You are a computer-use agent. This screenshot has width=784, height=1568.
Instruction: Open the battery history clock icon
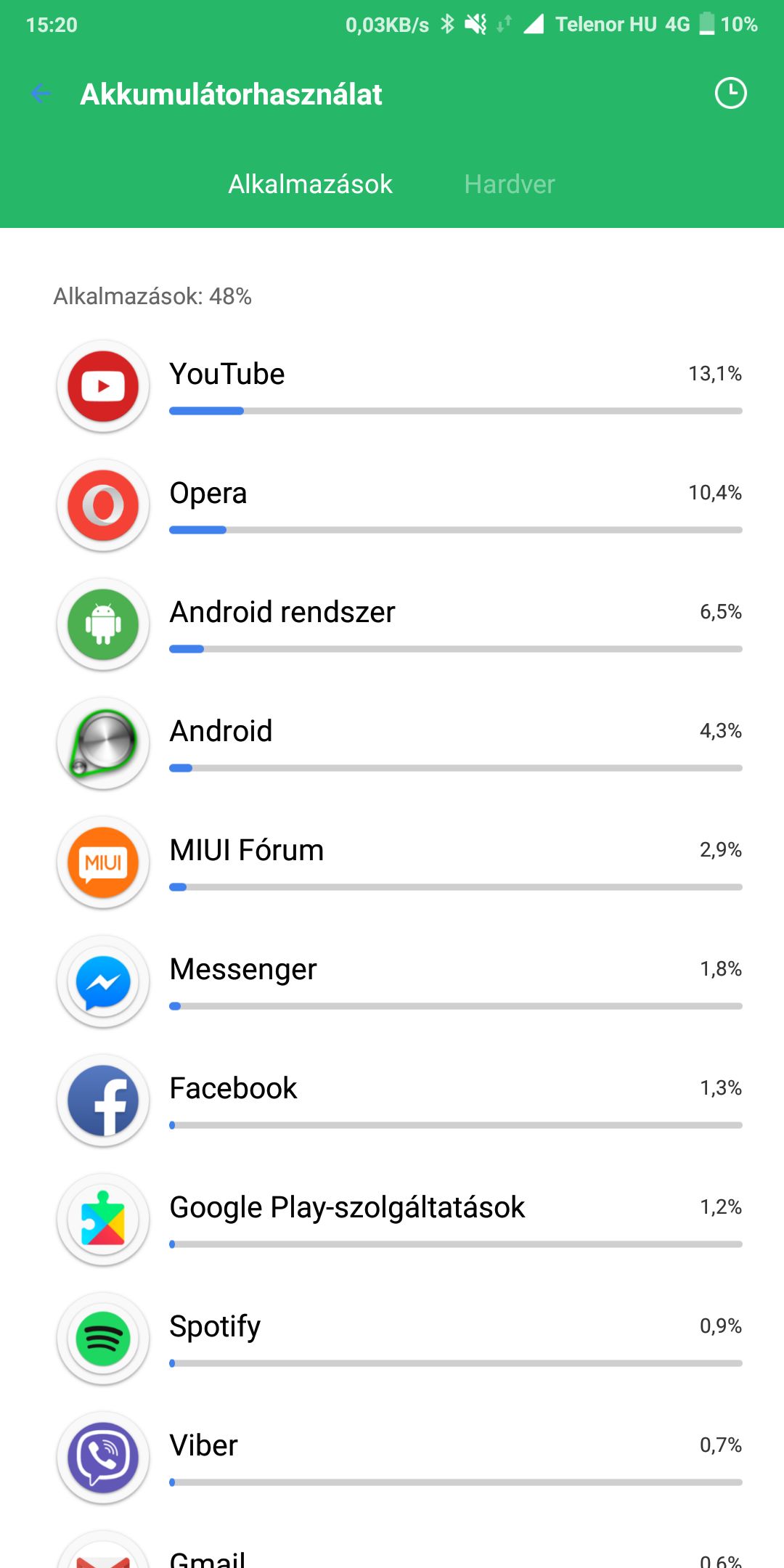tap(730, 94)
